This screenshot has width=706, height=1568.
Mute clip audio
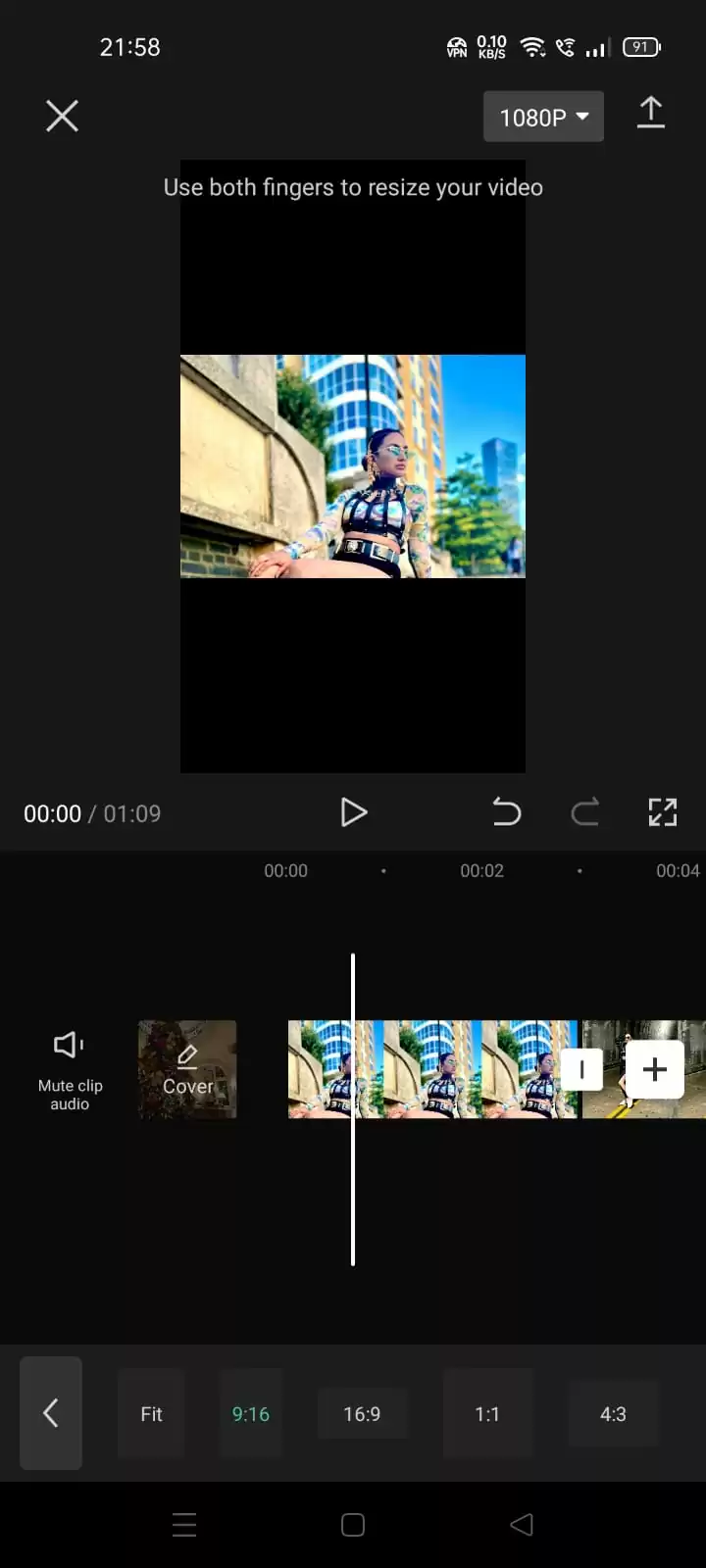coord(70,1068)
